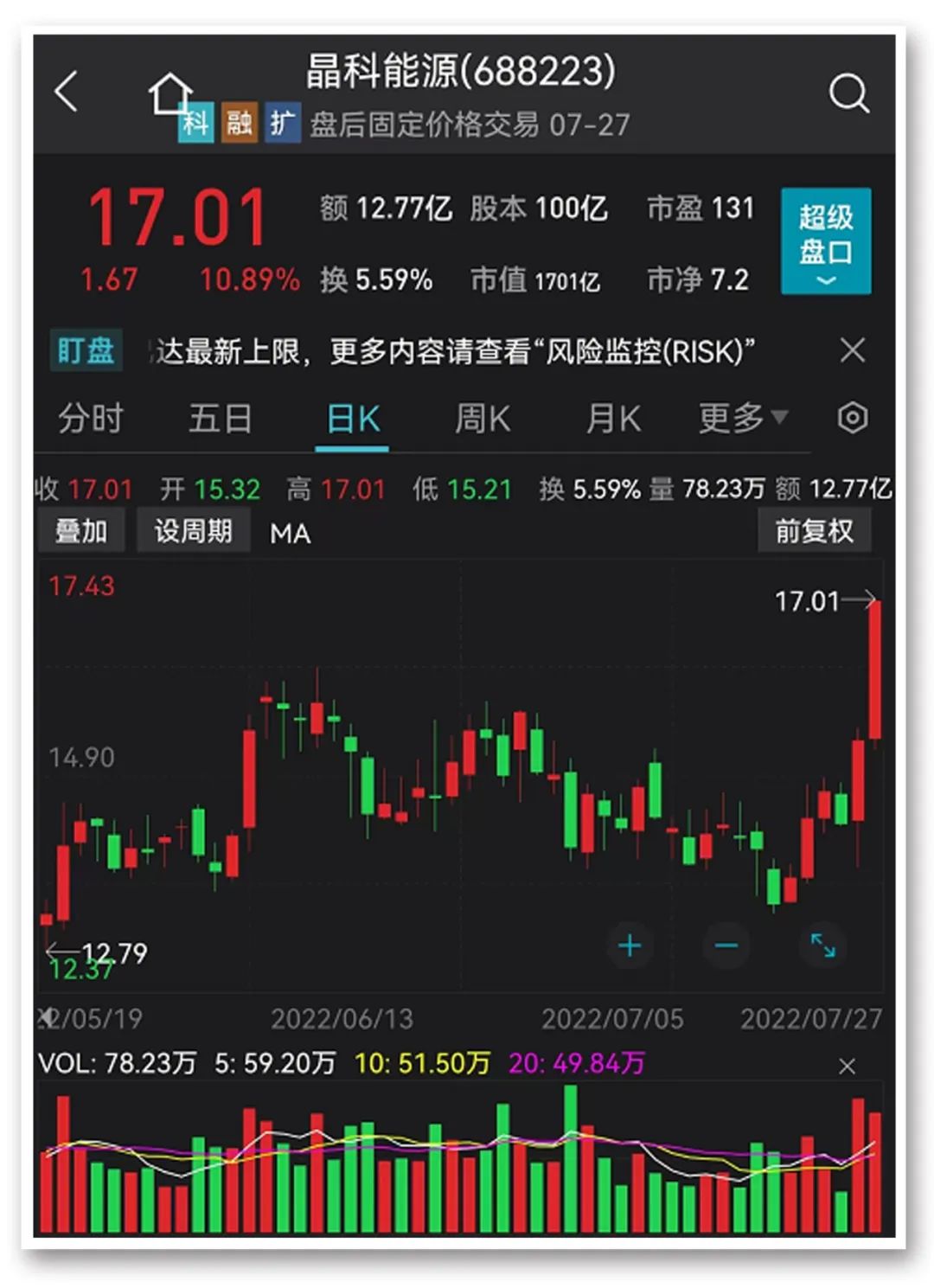934x1288 pixels.
Task: Open chart settings hexagon icon
Action: tap(852, 418)
